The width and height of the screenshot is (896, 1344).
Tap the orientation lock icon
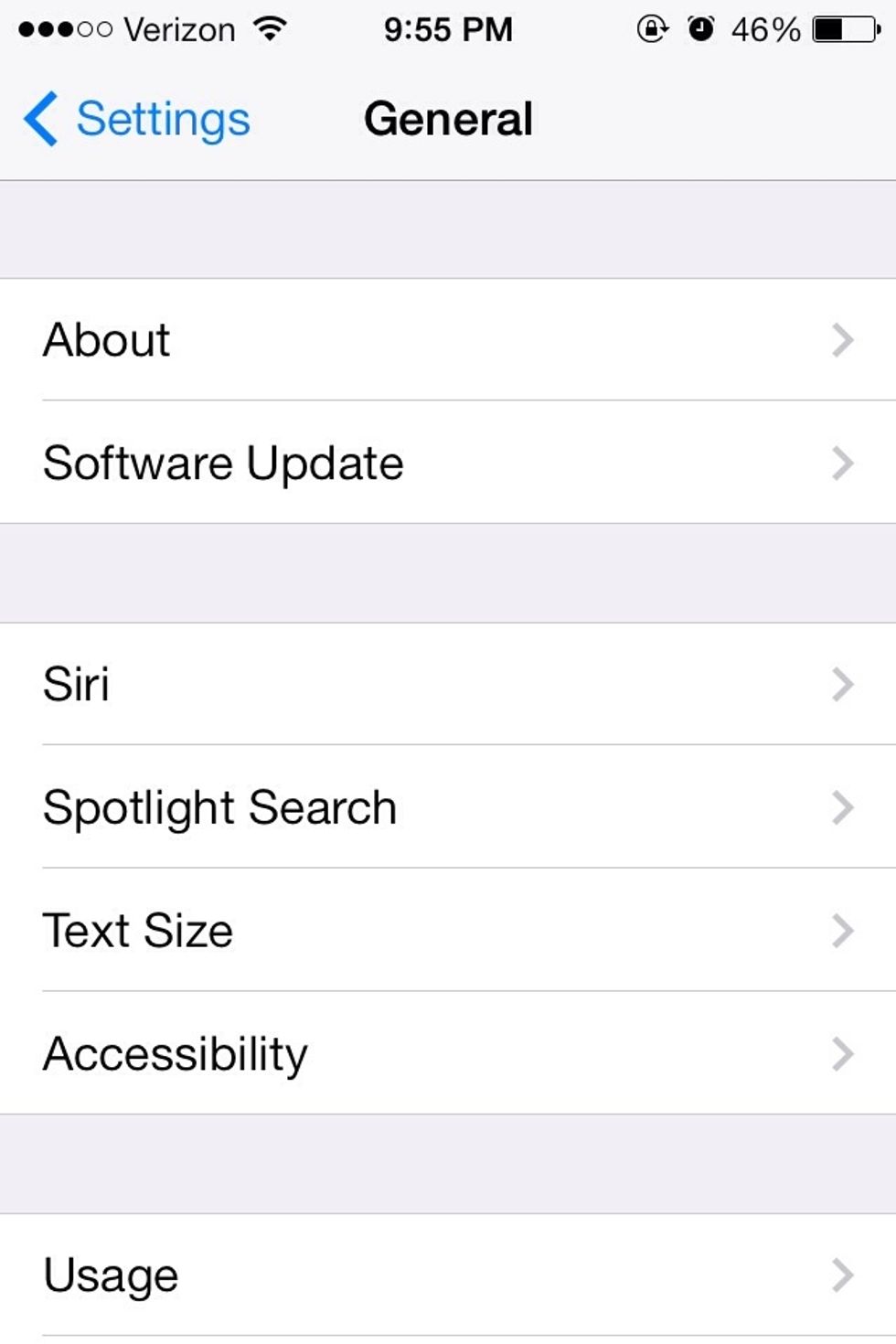pyautogui.click(x=651, y=27)
